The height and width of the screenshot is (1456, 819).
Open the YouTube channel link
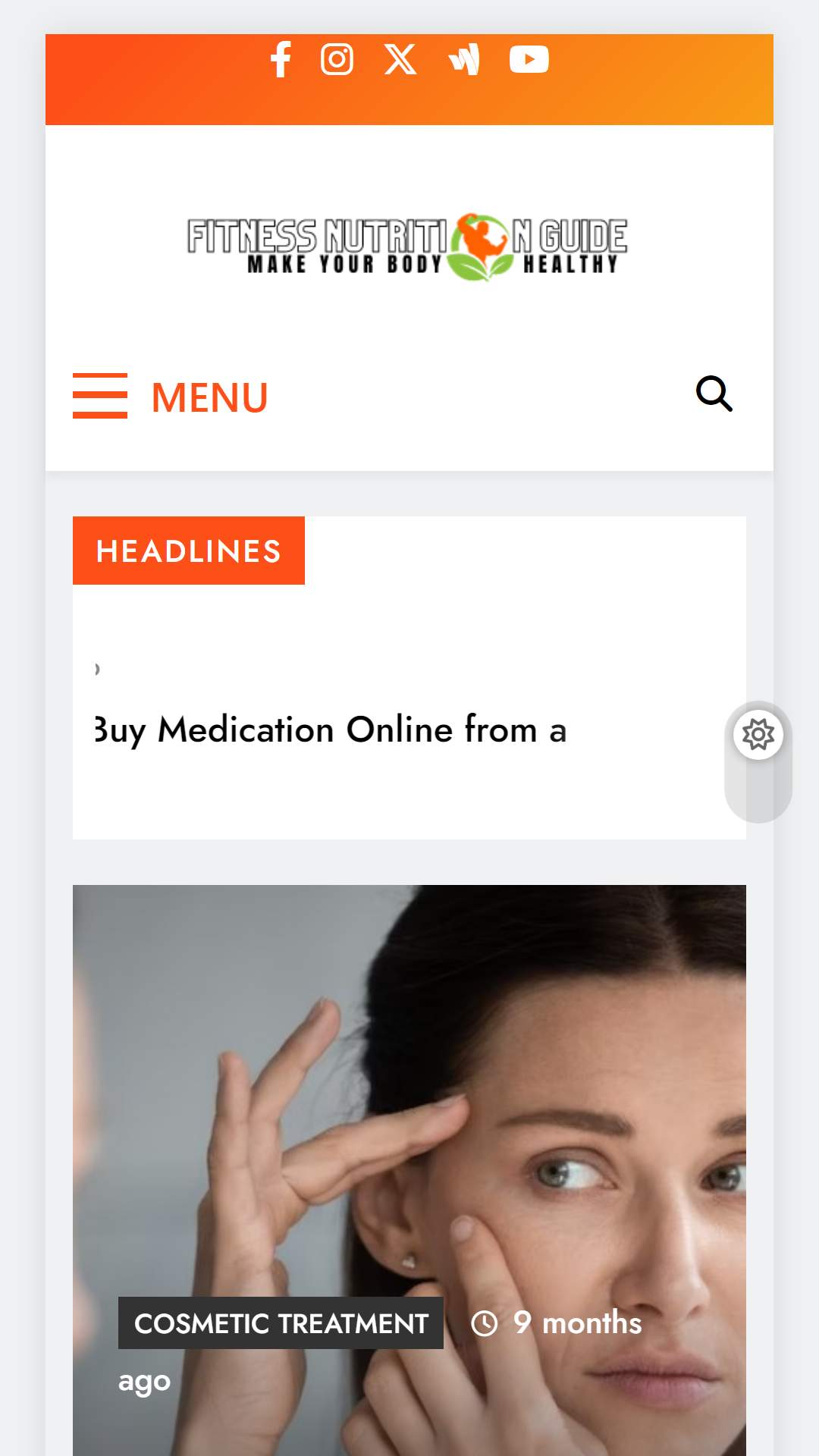529,59
